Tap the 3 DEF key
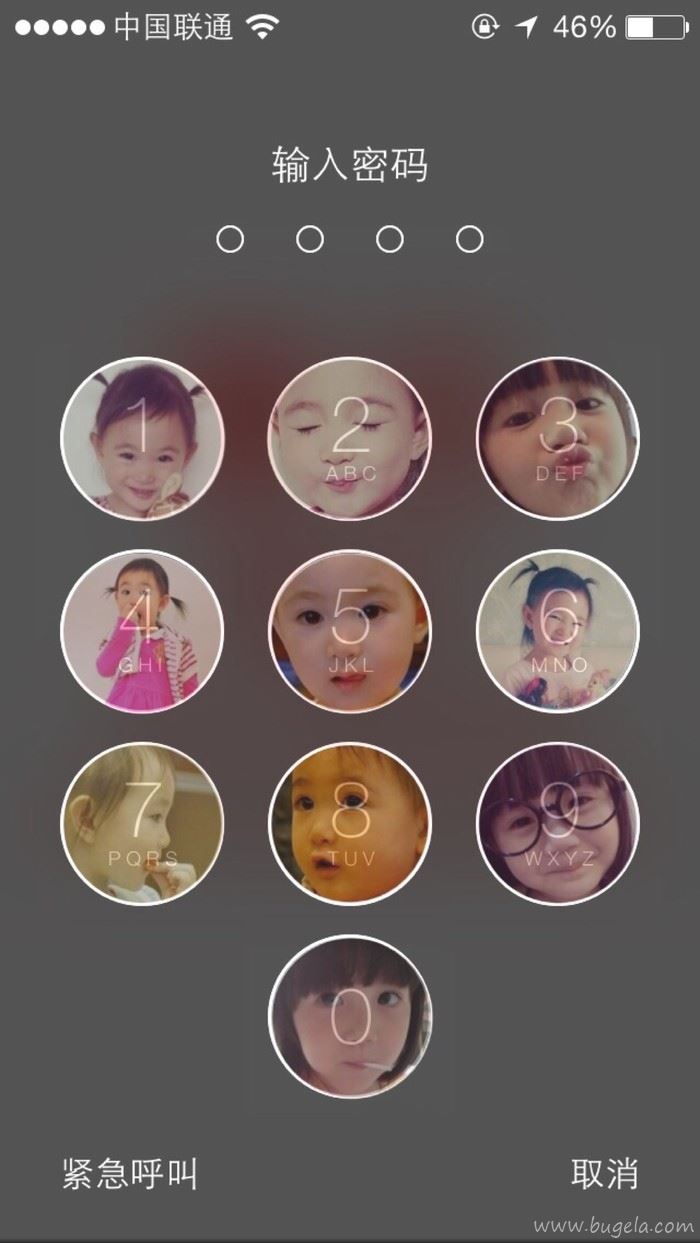 click(558, 438)
